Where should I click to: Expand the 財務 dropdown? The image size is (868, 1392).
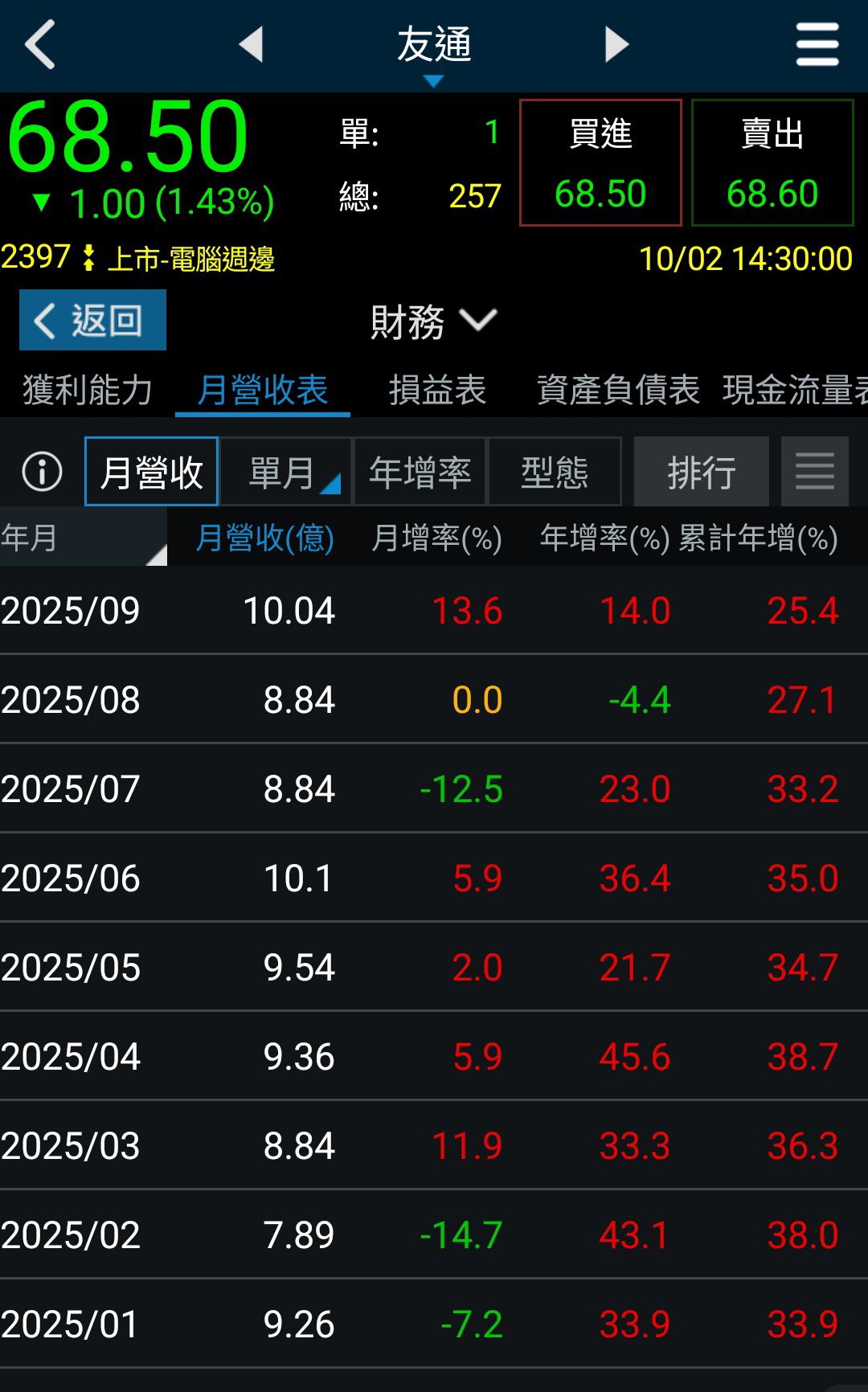[x=433, y=321]
